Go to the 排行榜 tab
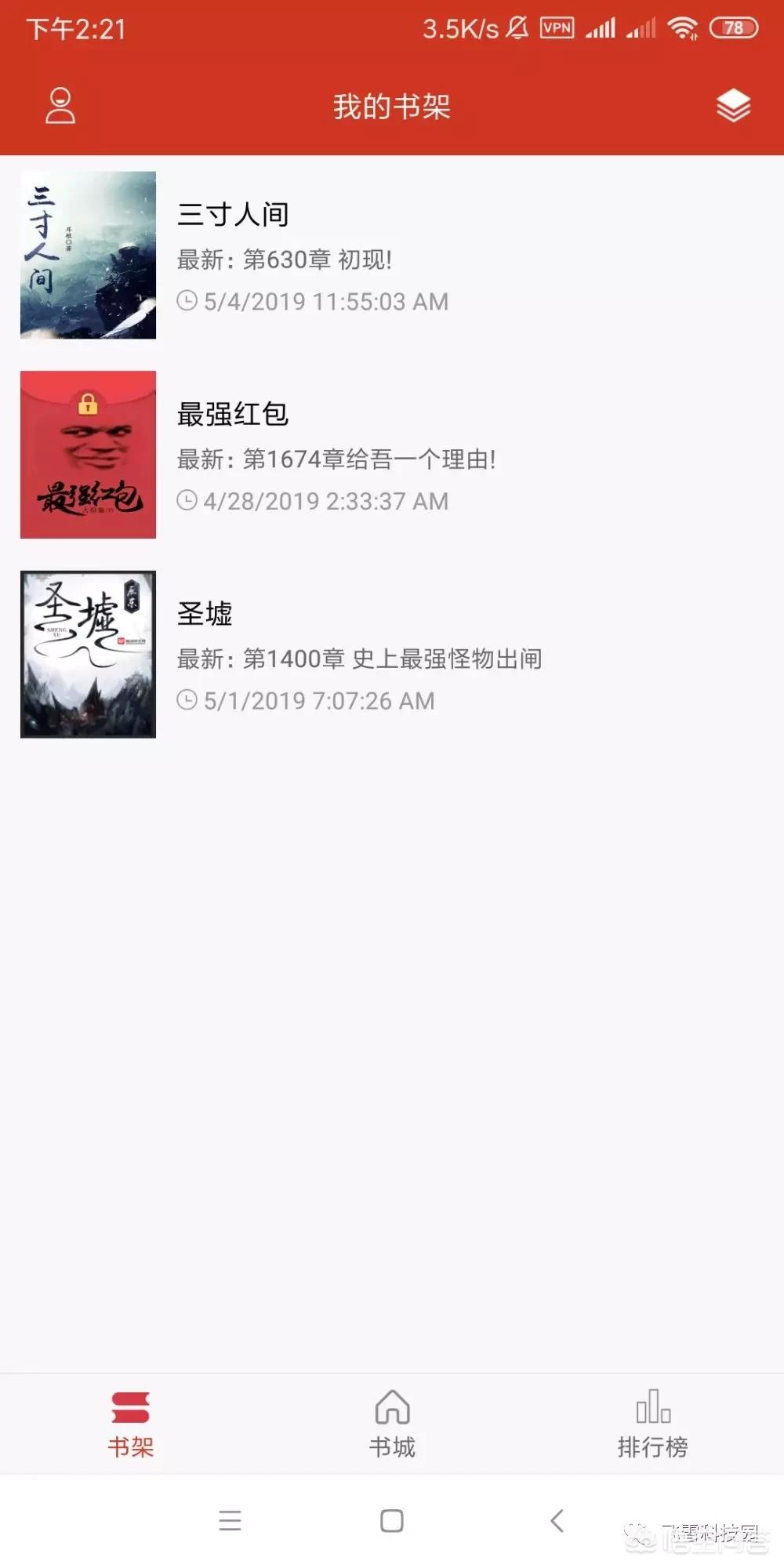Screen dimensions: 784x1568 coord(652,1425)
